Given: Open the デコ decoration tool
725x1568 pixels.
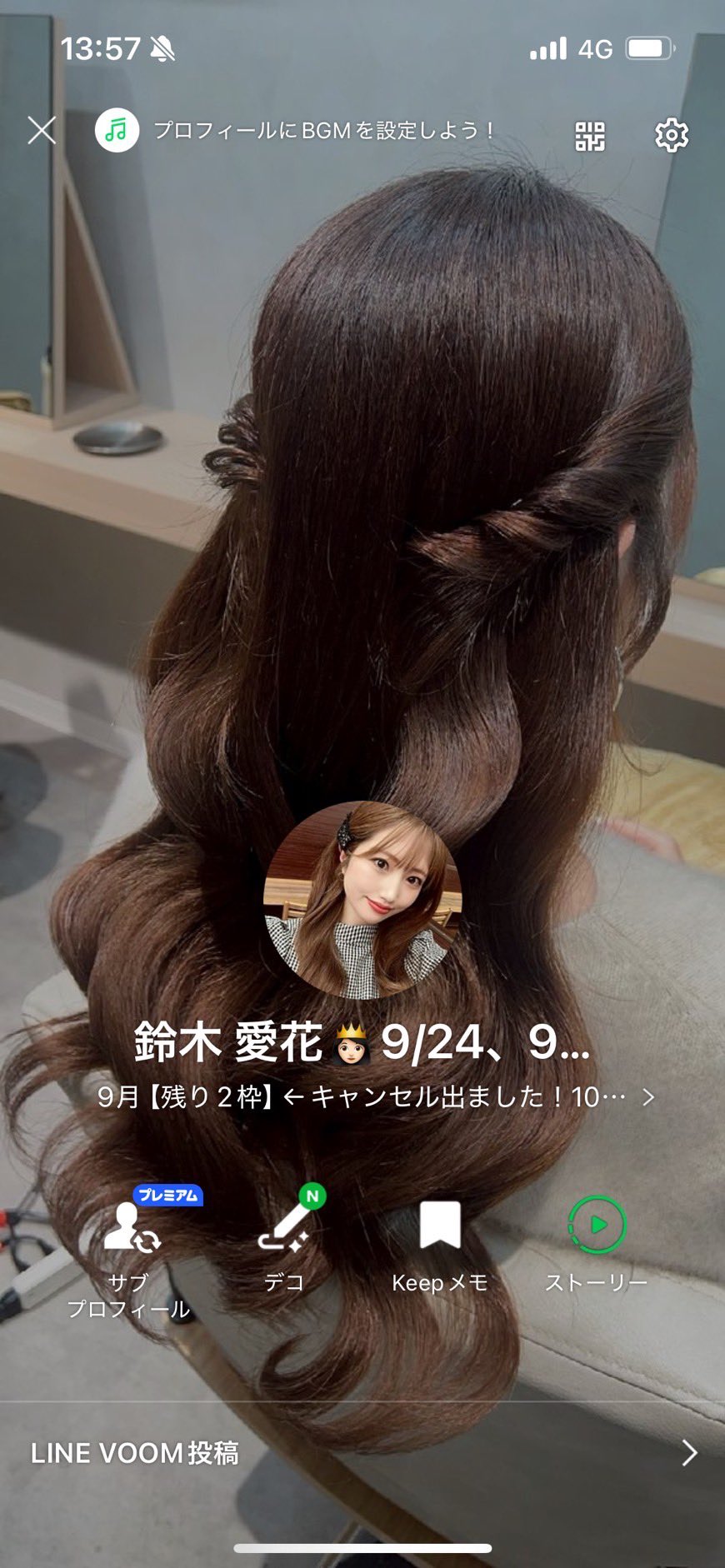Looking at the screenshot, I should click(284, 1243).
